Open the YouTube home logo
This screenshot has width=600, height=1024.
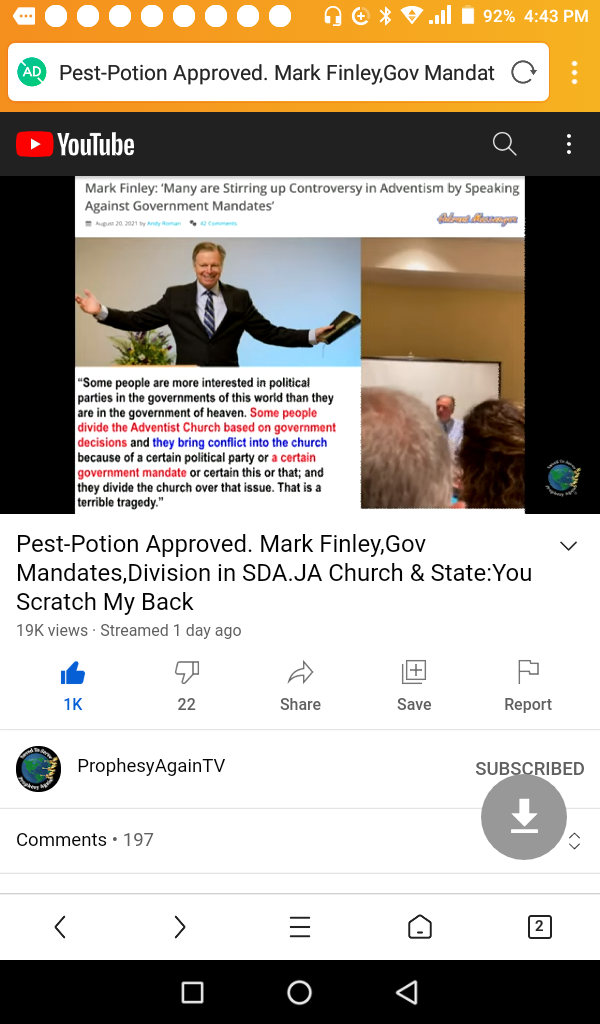[76, 145]
